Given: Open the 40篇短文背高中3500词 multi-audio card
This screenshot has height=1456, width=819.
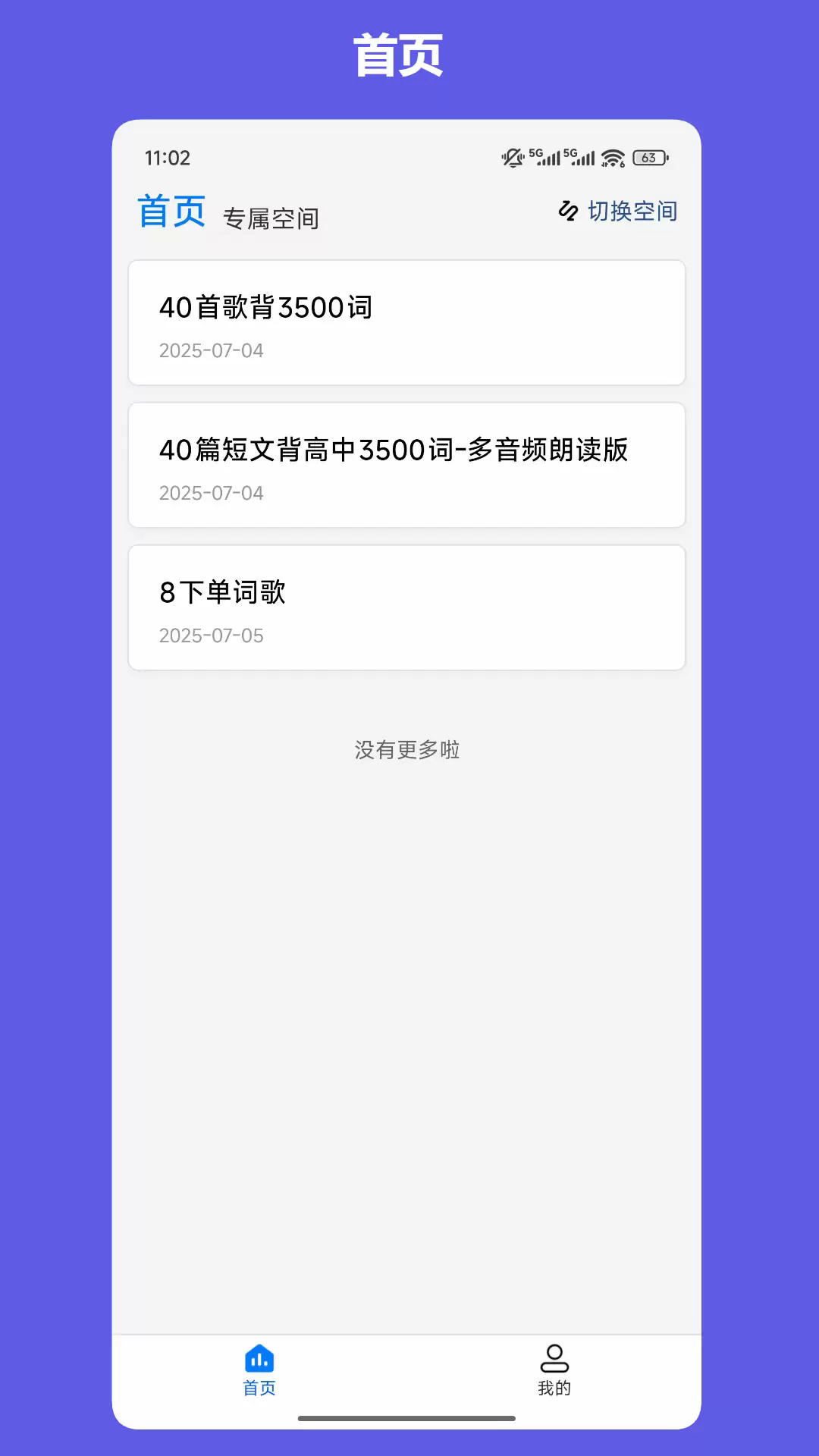Looking at the screenshot, I should tap(408, 464).
